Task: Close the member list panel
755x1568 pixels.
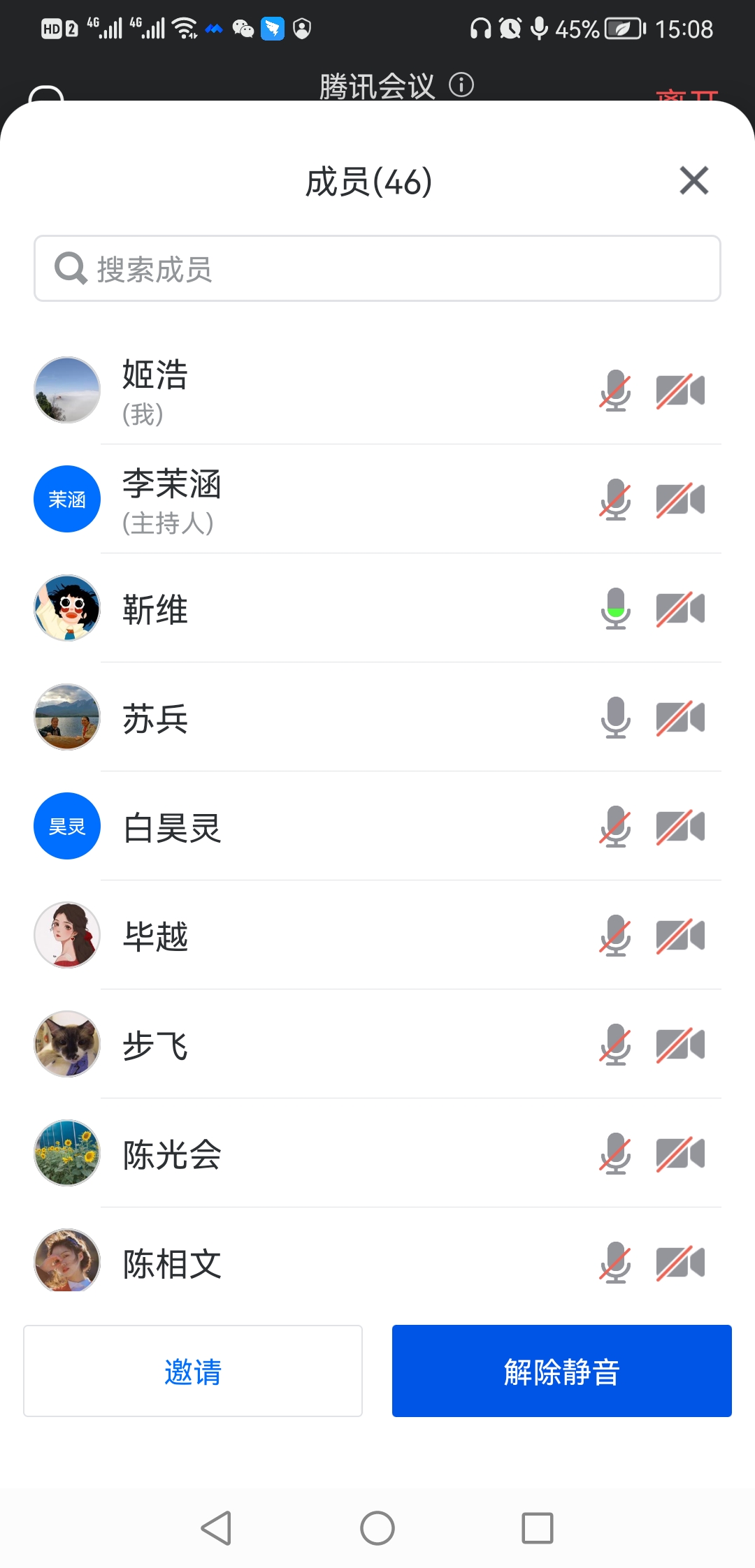Action: (x=693, y=181)
